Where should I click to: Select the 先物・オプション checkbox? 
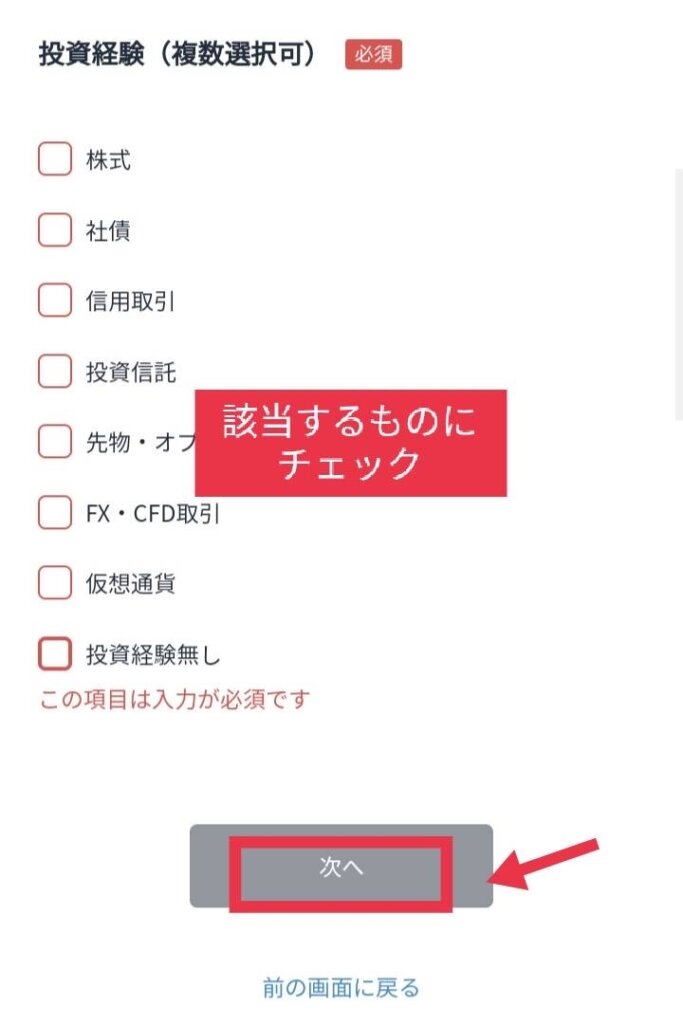(55, 442)
